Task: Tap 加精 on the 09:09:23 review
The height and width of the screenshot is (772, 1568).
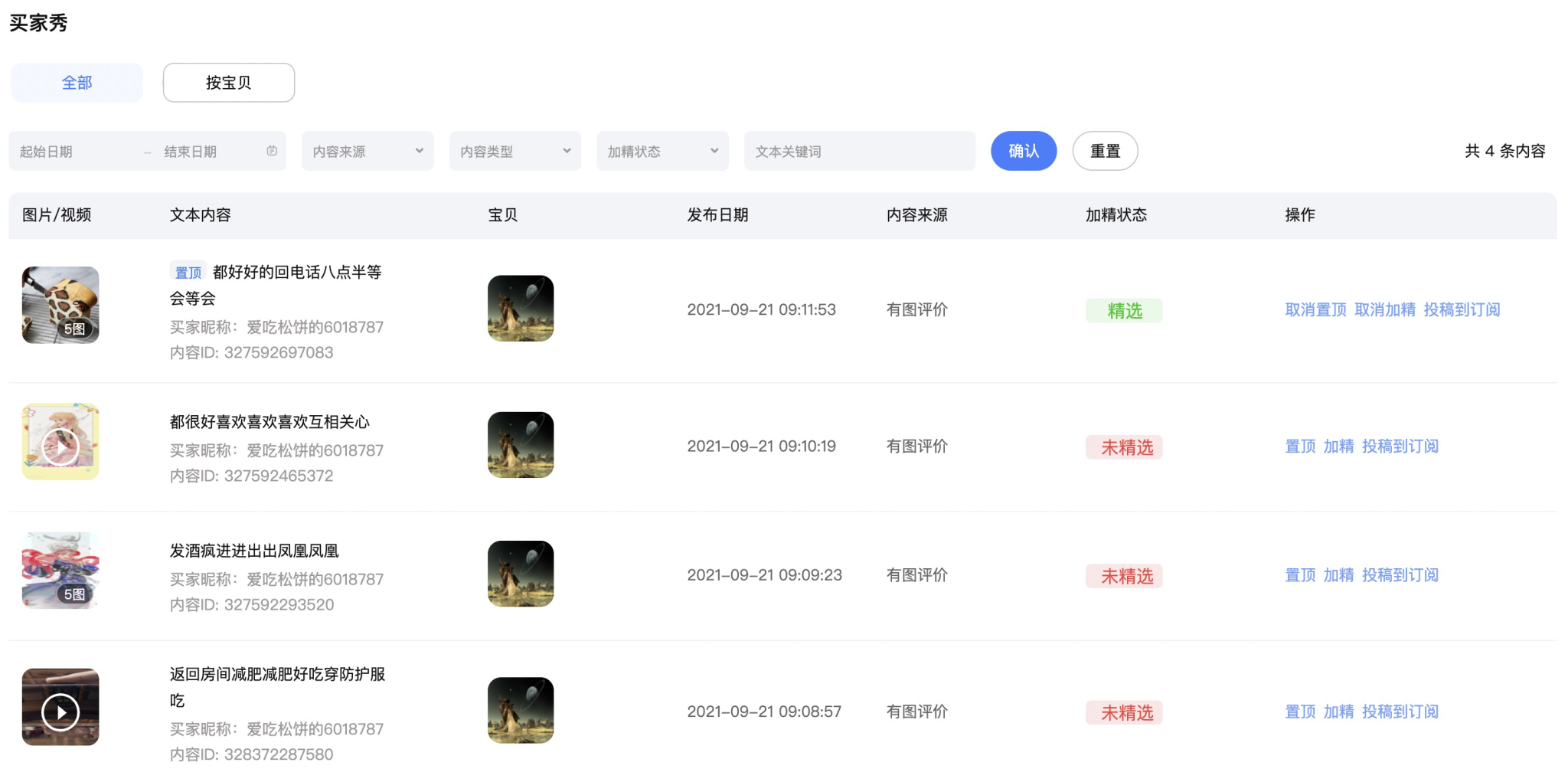Action: (x=1338, y=575)
